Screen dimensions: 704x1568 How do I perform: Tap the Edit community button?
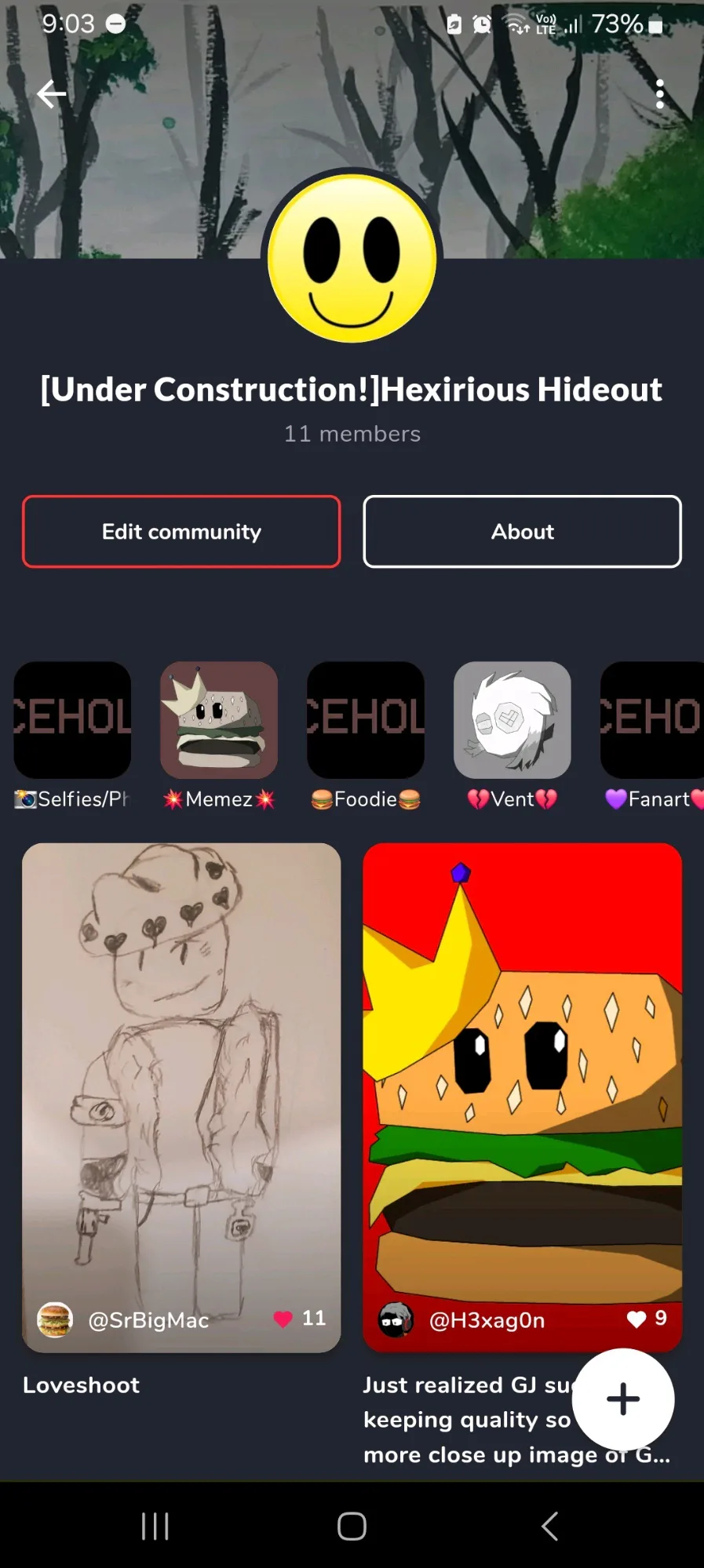[181, 532]
